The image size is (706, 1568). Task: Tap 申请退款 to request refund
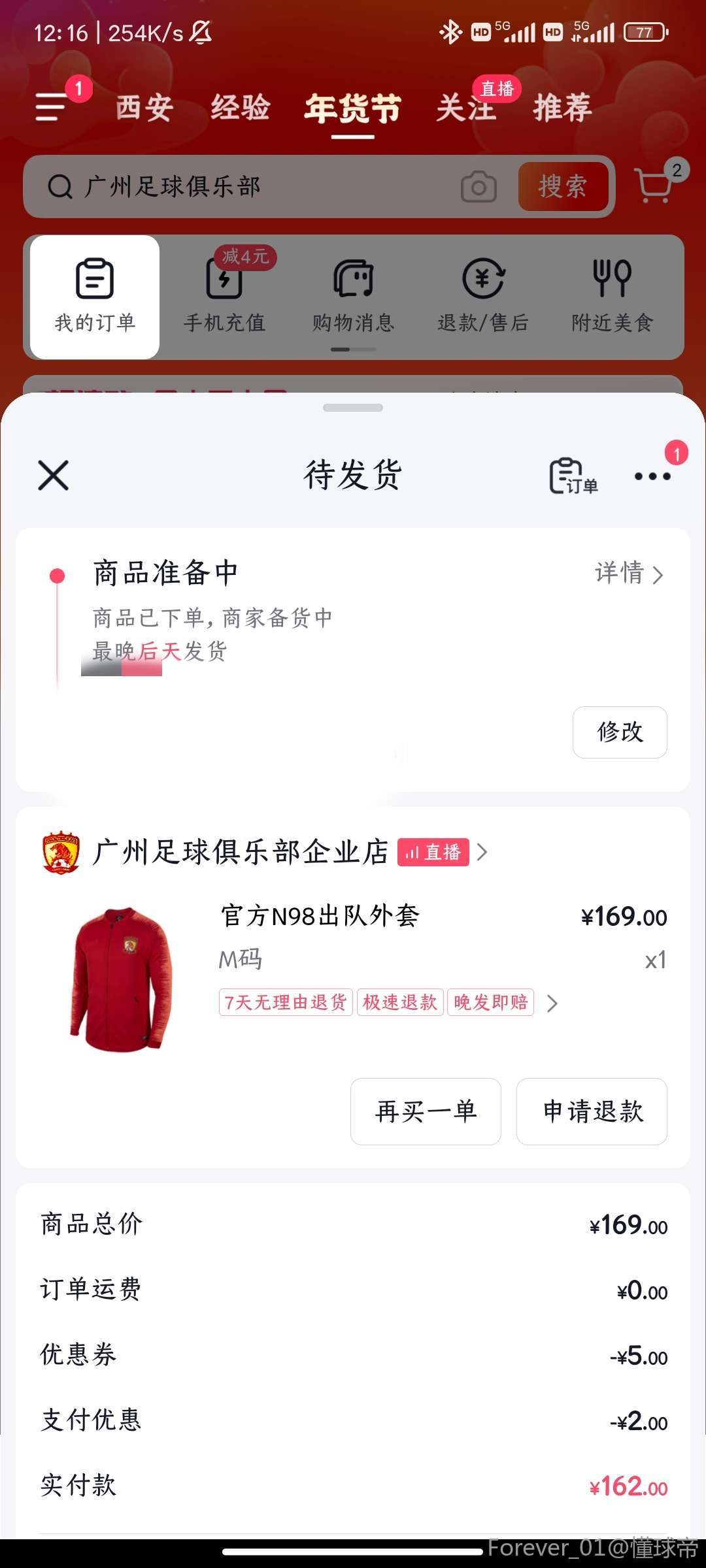tap(592, 1111)
